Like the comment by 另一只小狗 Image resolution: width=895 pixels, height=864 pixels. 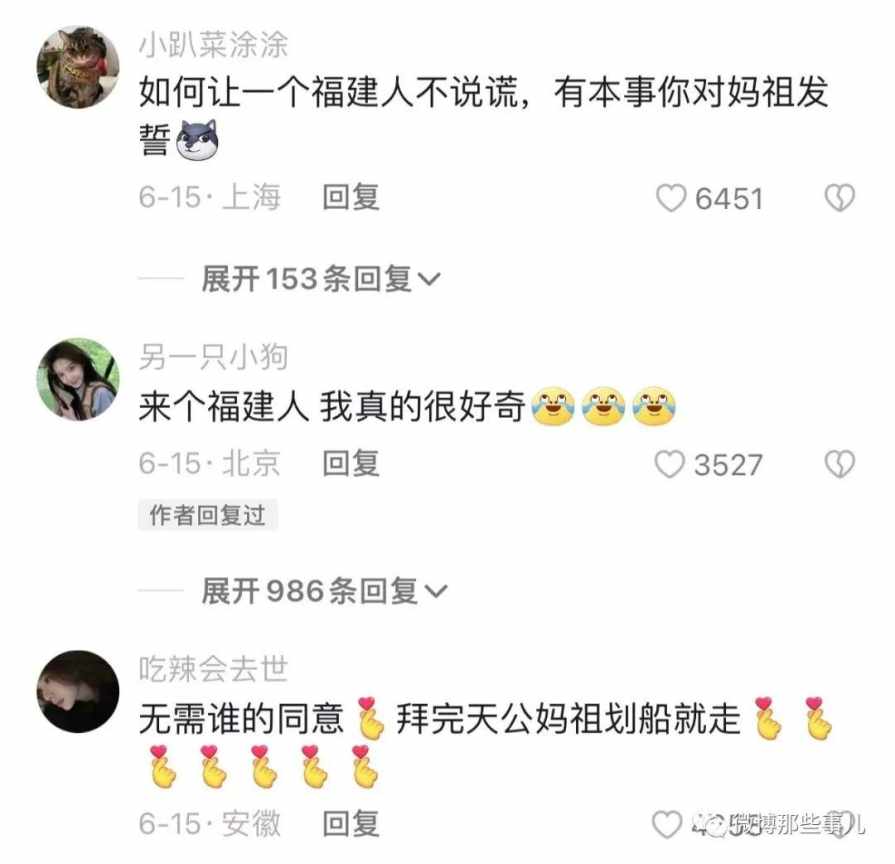coord(668,464)
